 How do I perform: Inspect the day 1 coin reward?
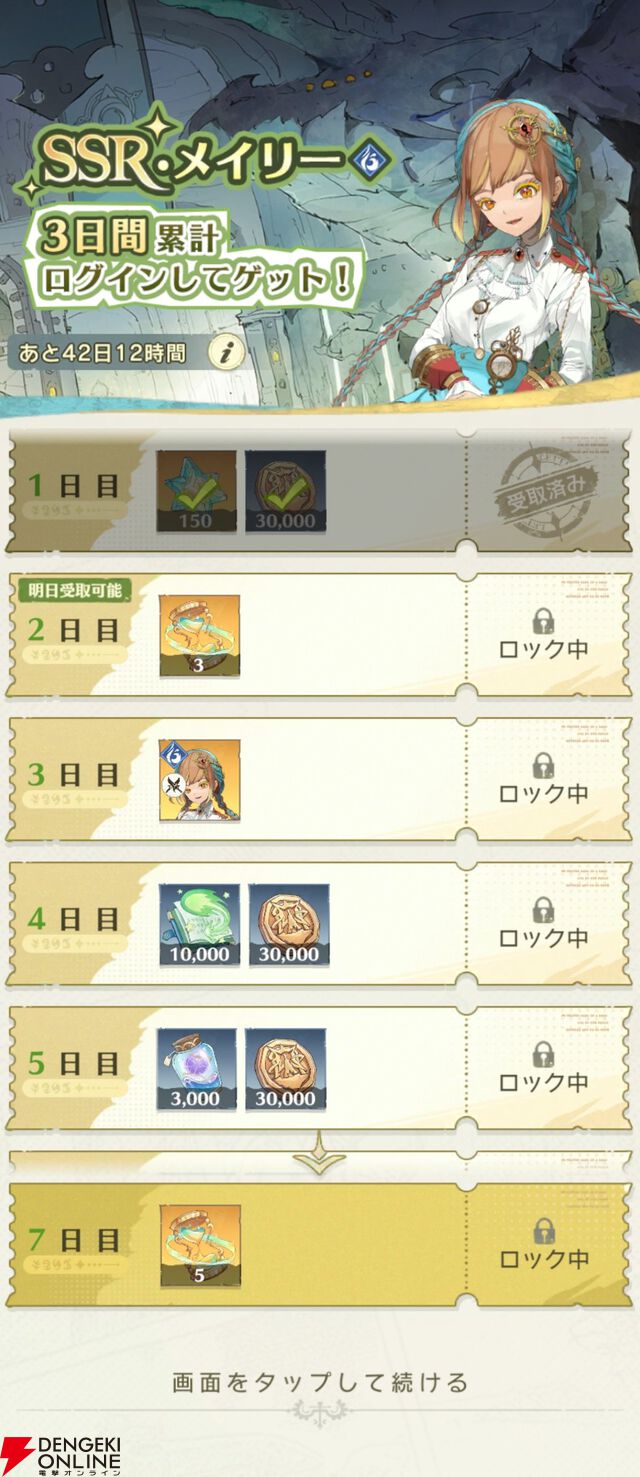(x=285, y=491)
